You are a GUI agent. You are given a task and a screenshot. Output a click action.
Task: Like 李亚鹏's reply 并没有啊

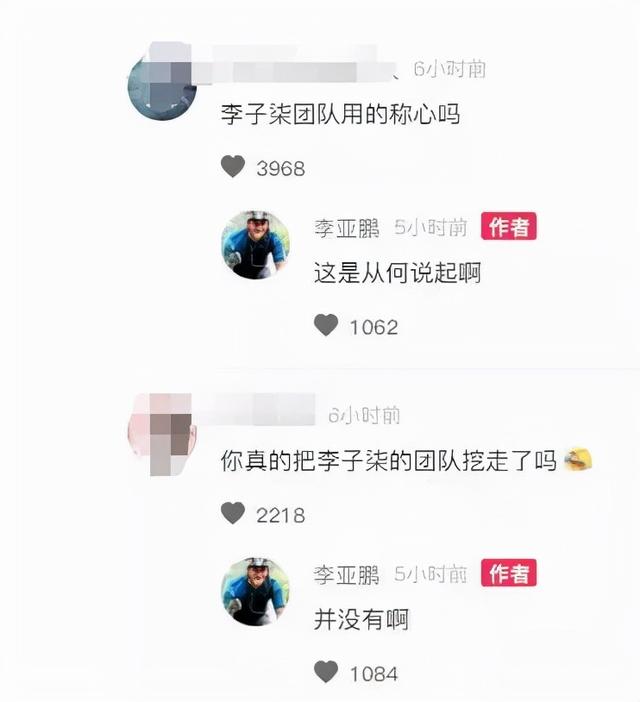tap(326, 672)
